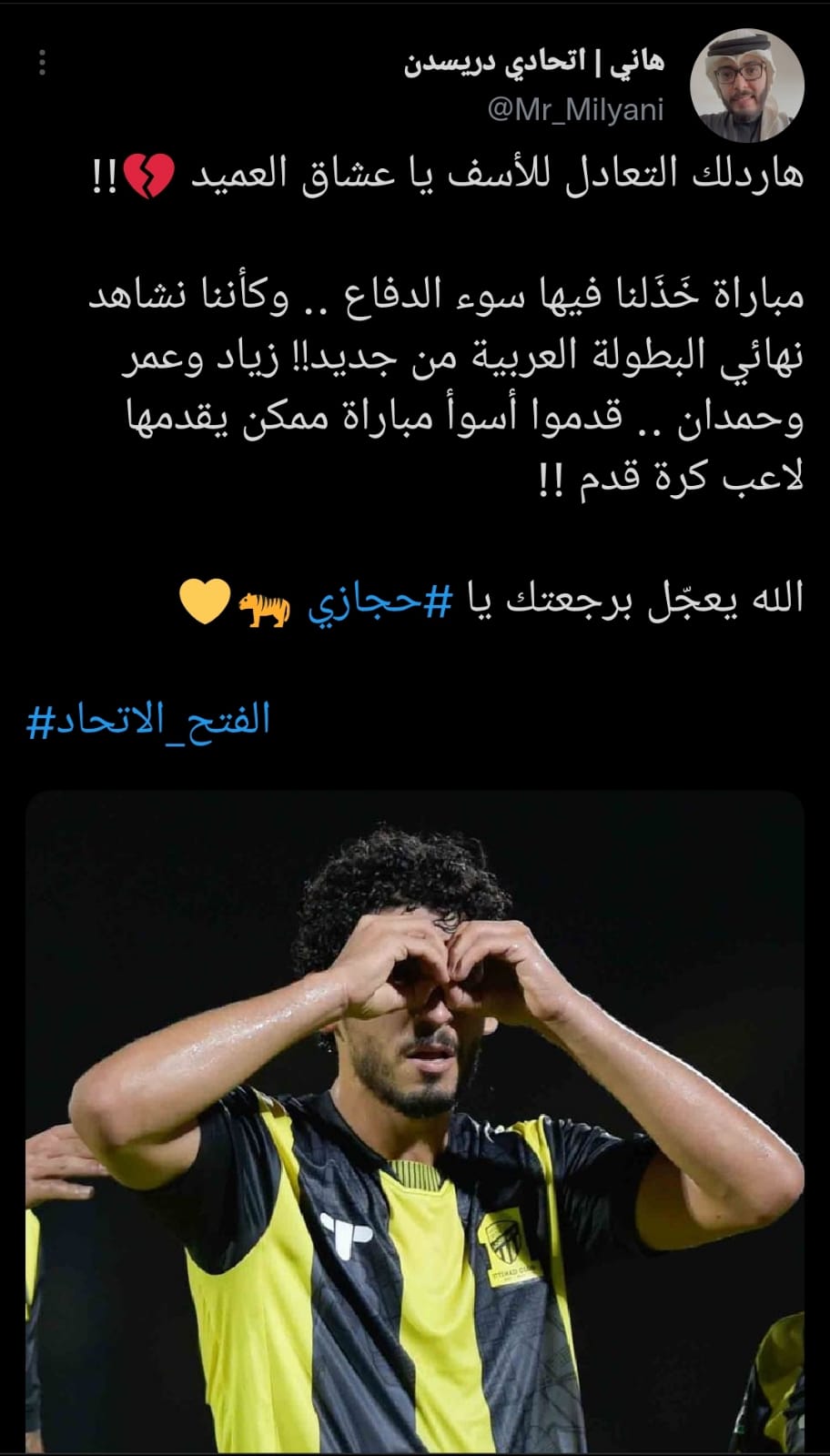This screenshot has width=830, height=1456.
Task: Open the #الفتح_الاتحاد hashtag
Action: tap(149, 720)
